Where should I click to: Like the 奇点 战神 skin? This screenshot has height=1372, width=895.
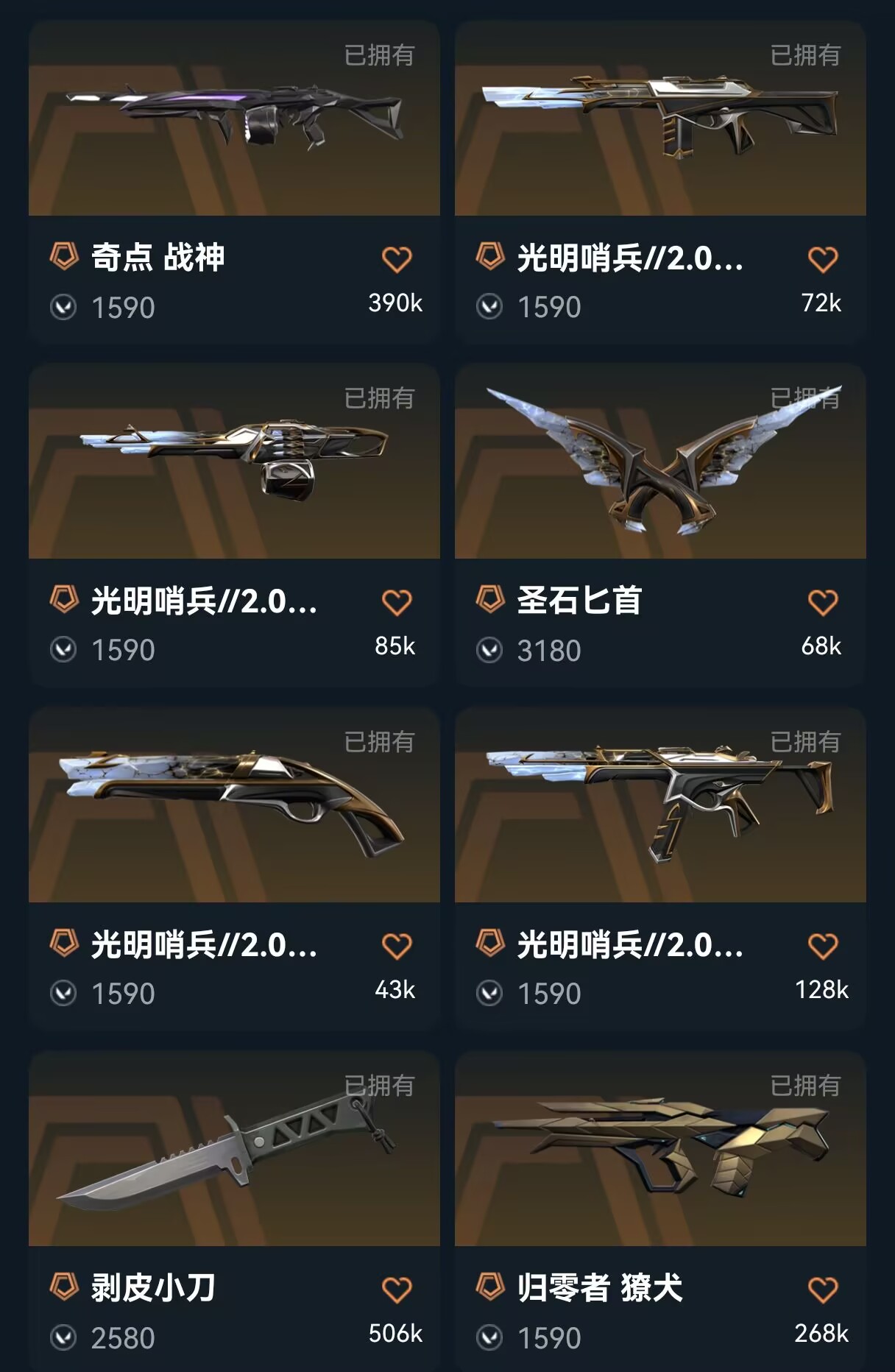[397, 260]
